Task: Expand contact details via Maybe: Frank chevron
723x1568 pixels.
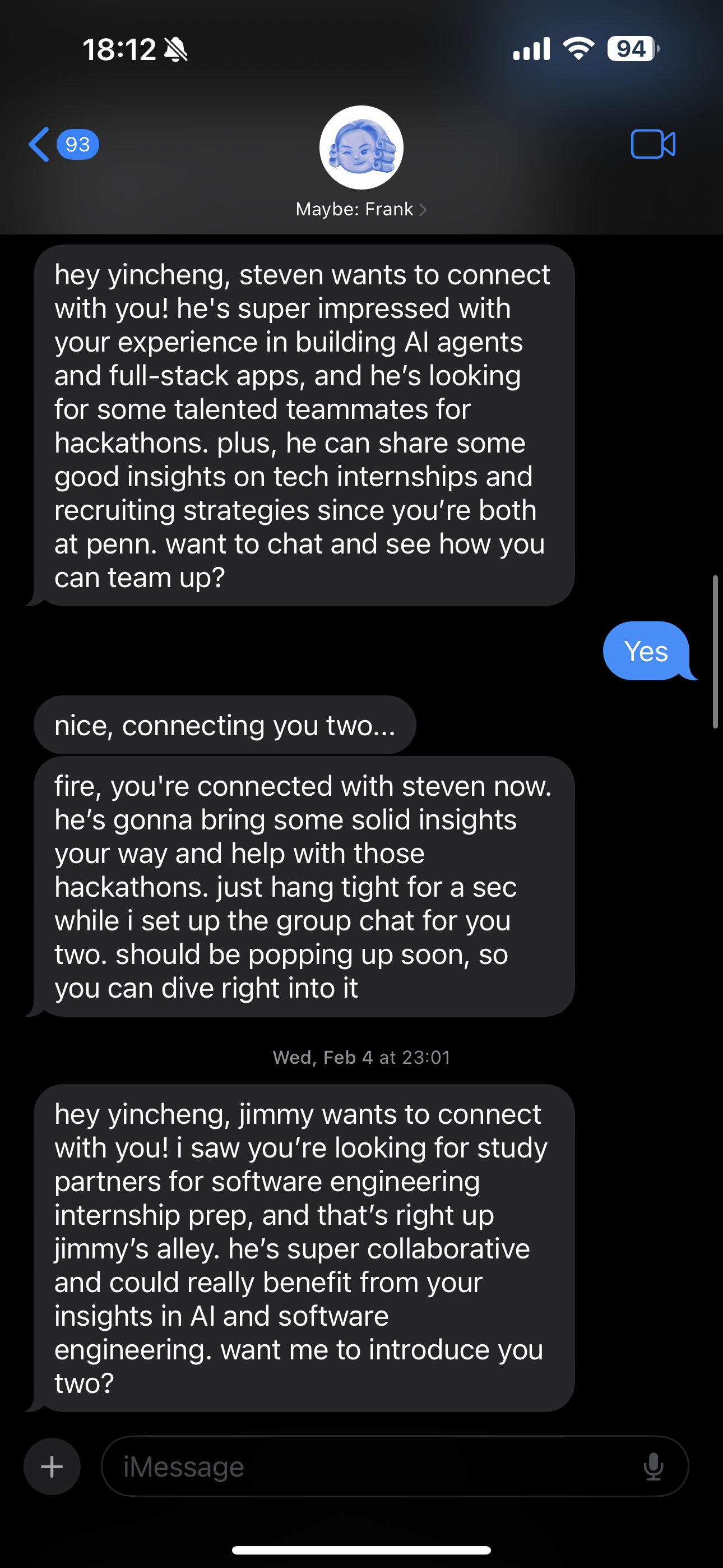Action: click(424, 209)
